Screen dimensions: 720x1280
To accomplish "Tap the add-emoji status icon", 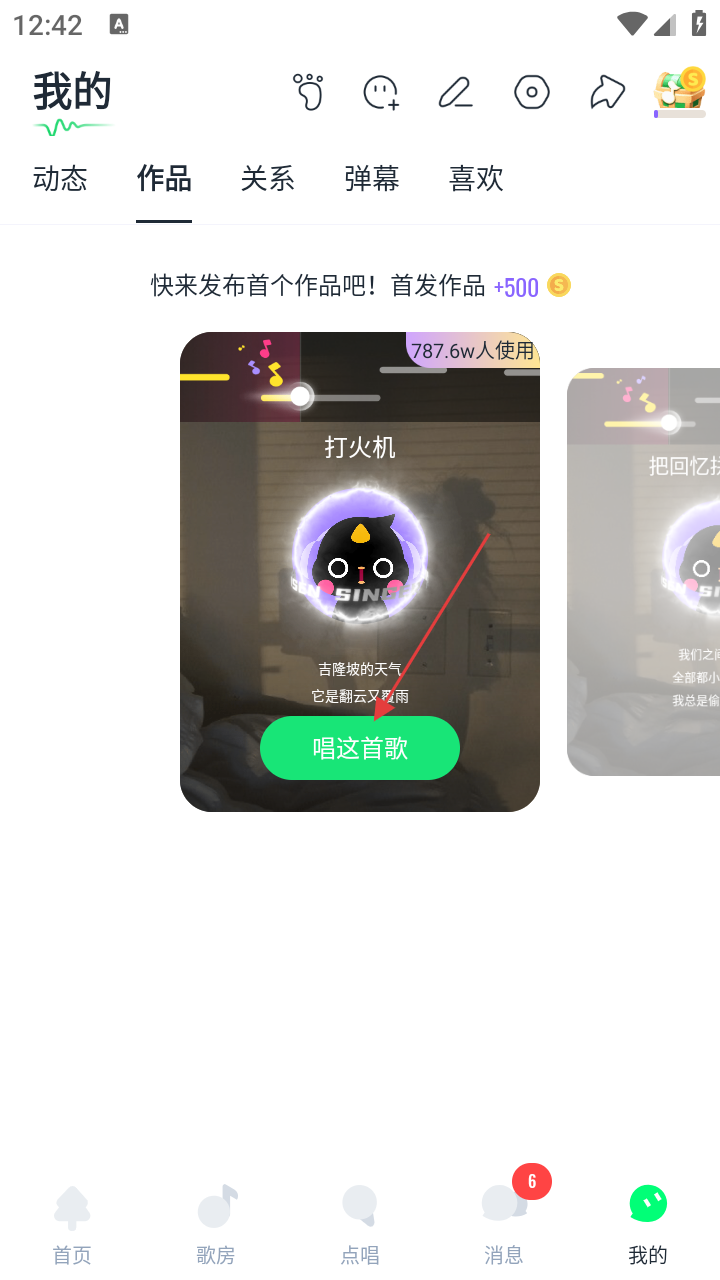I will pyautogui.click(x=381, y=92).
